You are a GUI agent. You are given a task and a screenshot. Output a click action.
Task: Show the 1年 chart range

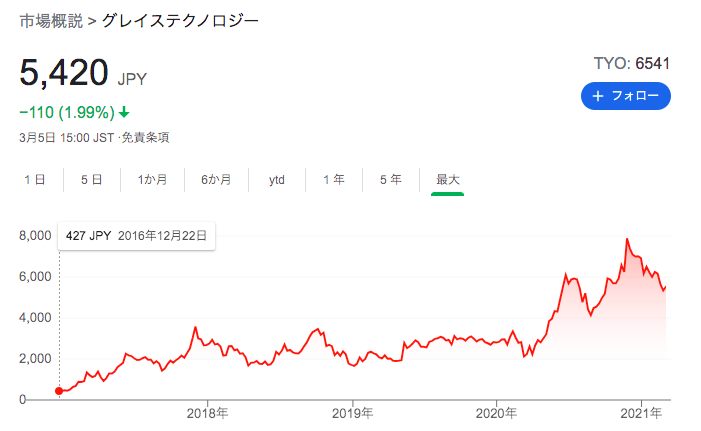coord(334,180)
